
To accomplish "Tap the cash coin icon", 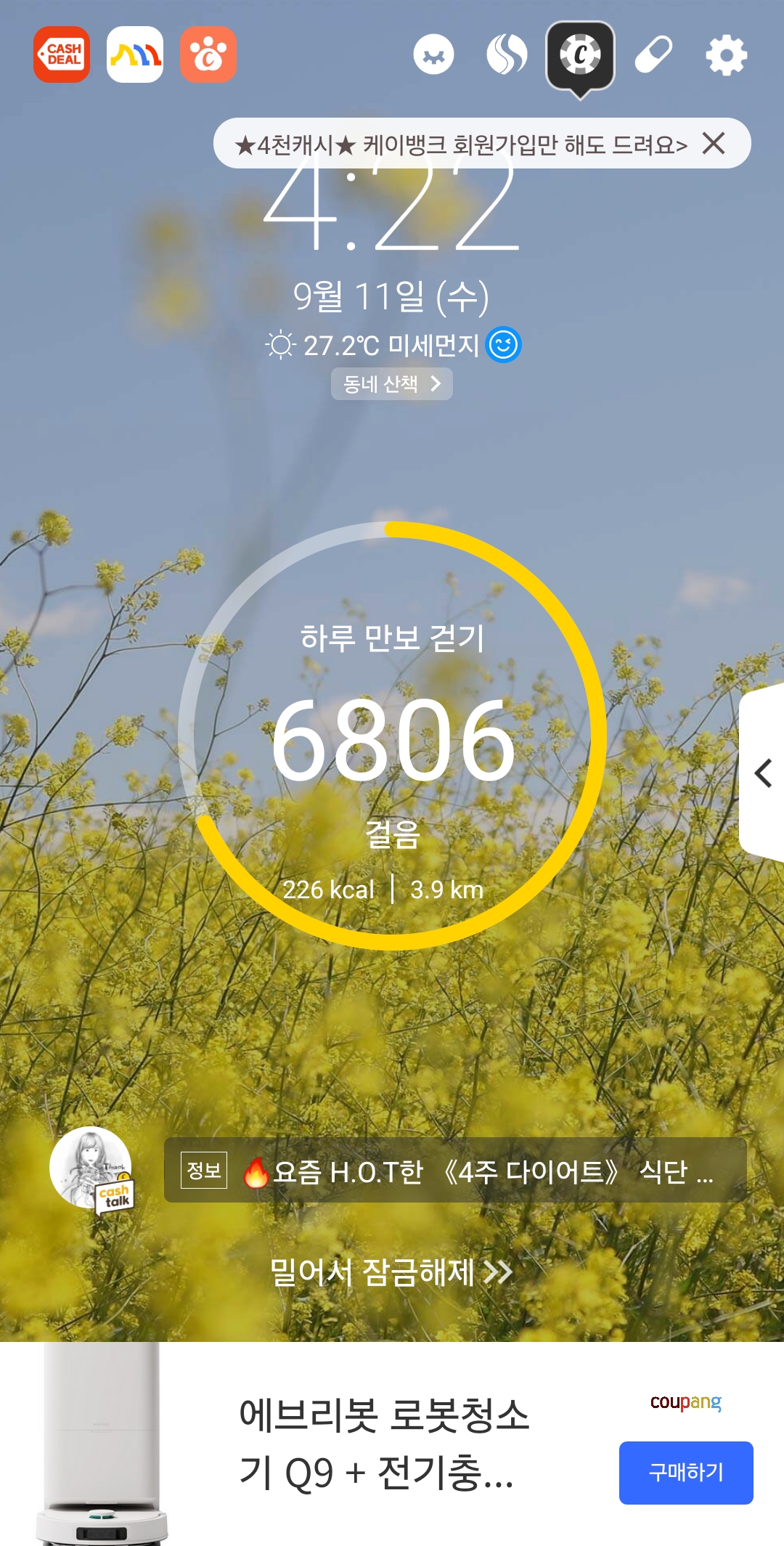I will click(580, 56).
